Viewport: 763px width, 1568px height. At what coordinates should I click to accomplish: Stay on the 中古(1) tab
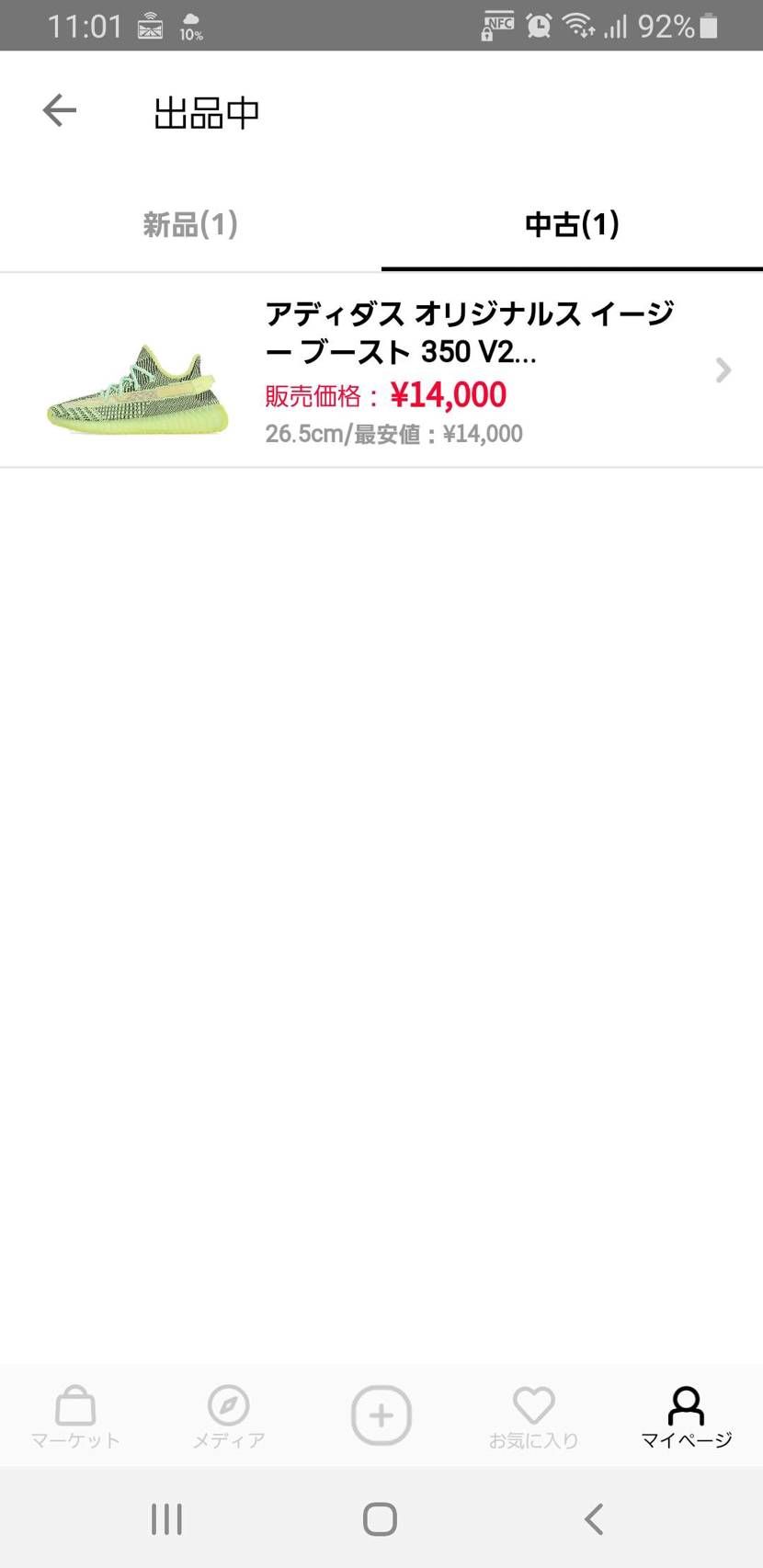572,224
